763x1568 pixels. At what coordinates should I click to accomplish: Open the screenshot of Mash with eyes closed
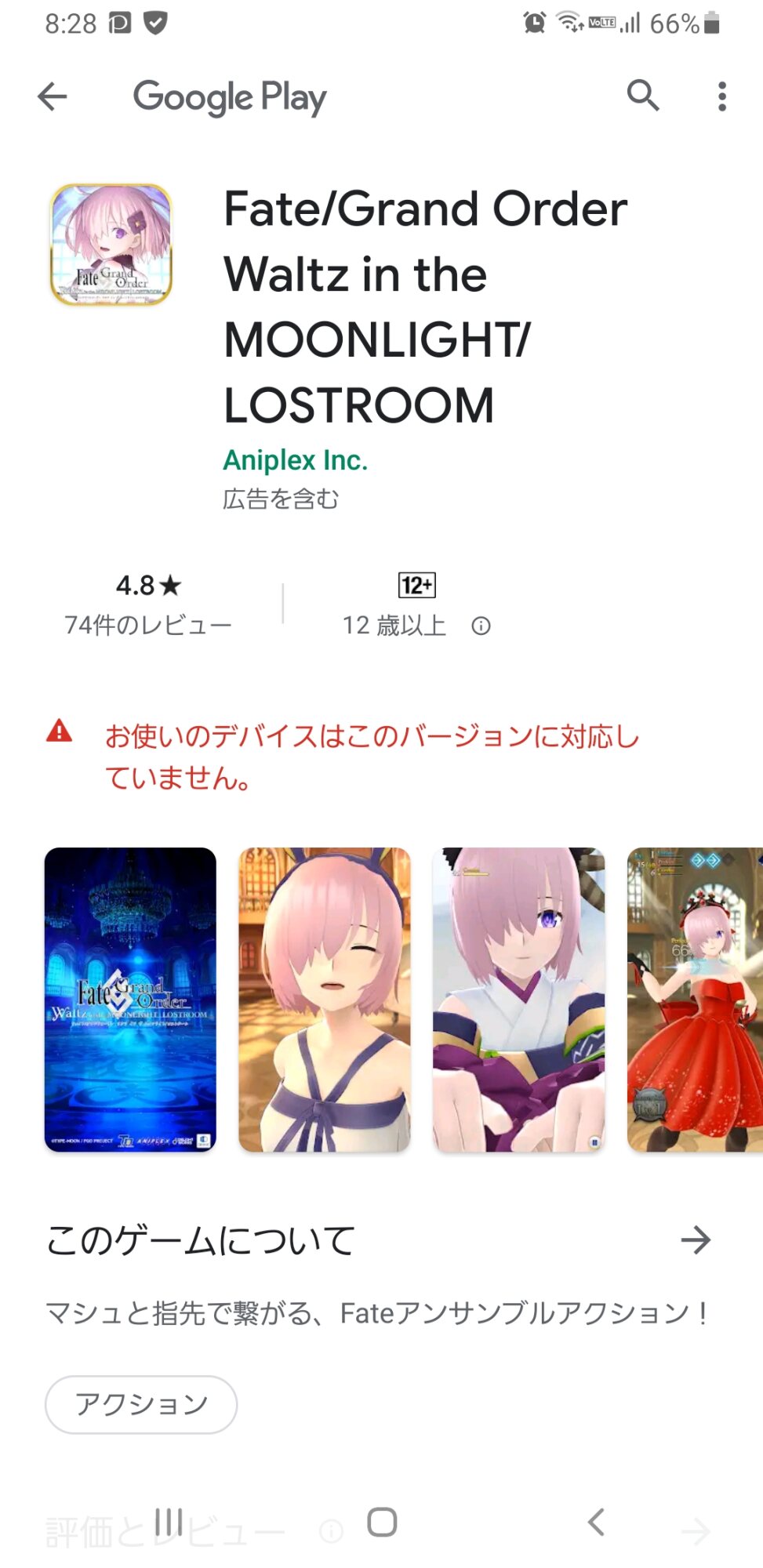(x=325, y=999)
